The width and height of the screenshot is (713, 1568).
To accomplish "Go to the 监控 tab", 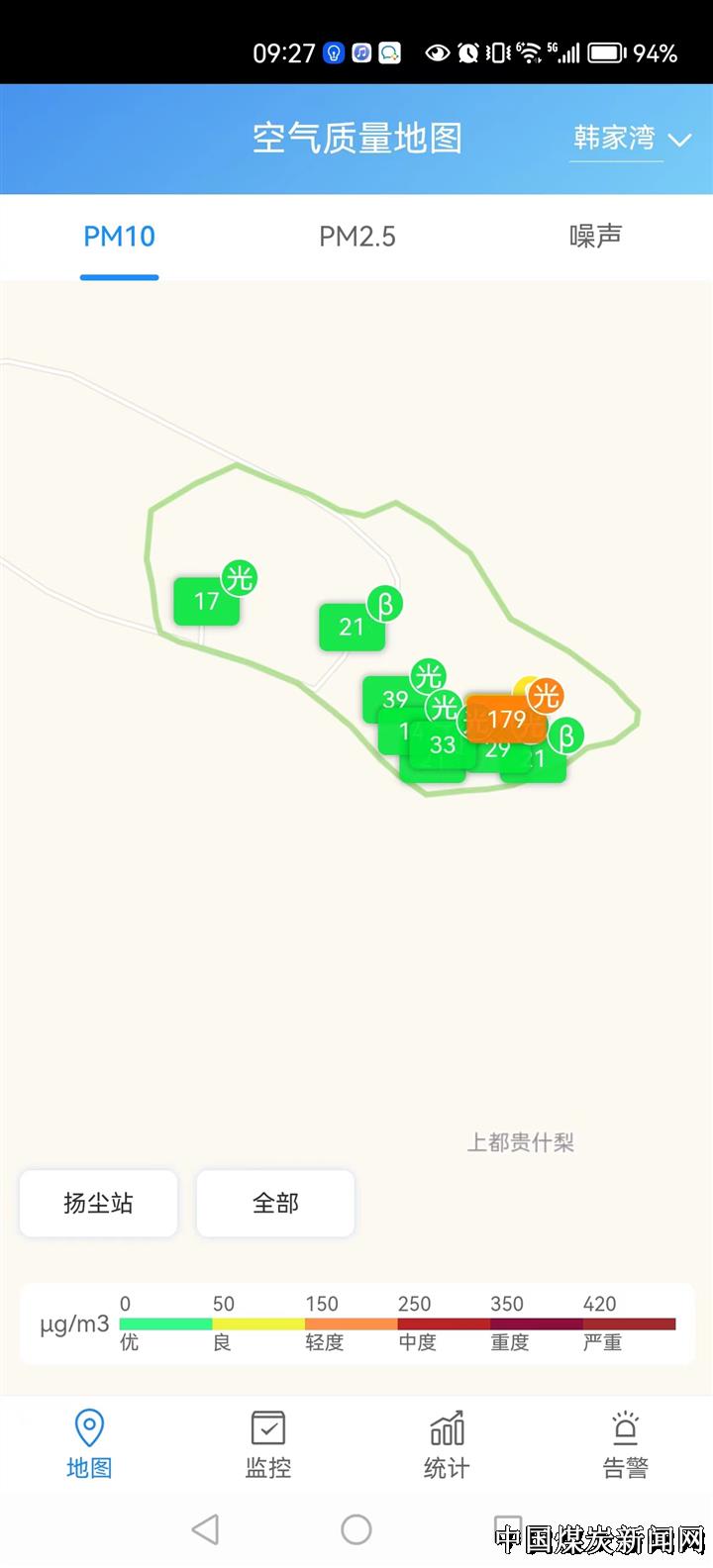I will point(267,1444).
